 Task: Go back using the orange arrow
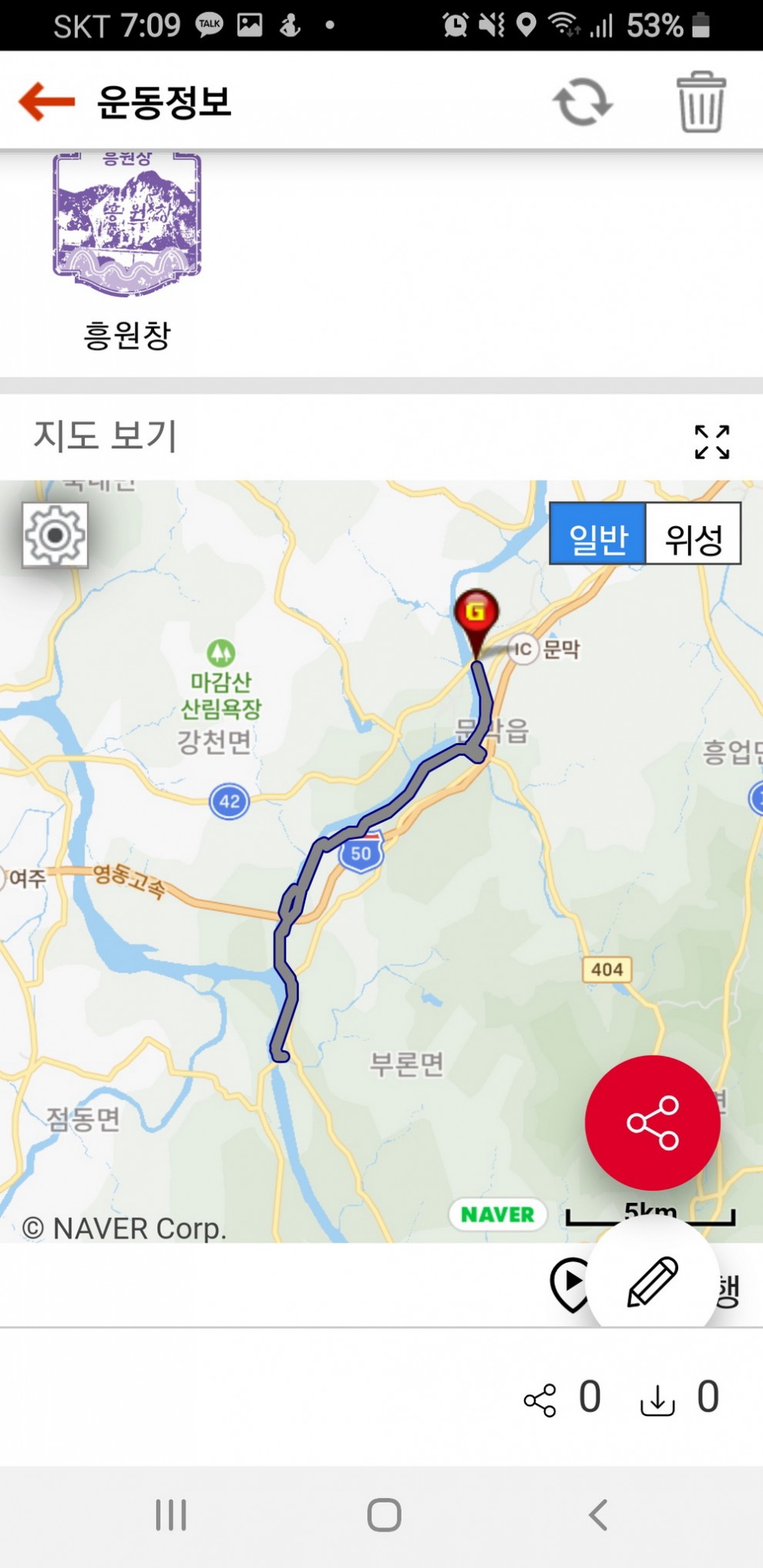point(46,101)
